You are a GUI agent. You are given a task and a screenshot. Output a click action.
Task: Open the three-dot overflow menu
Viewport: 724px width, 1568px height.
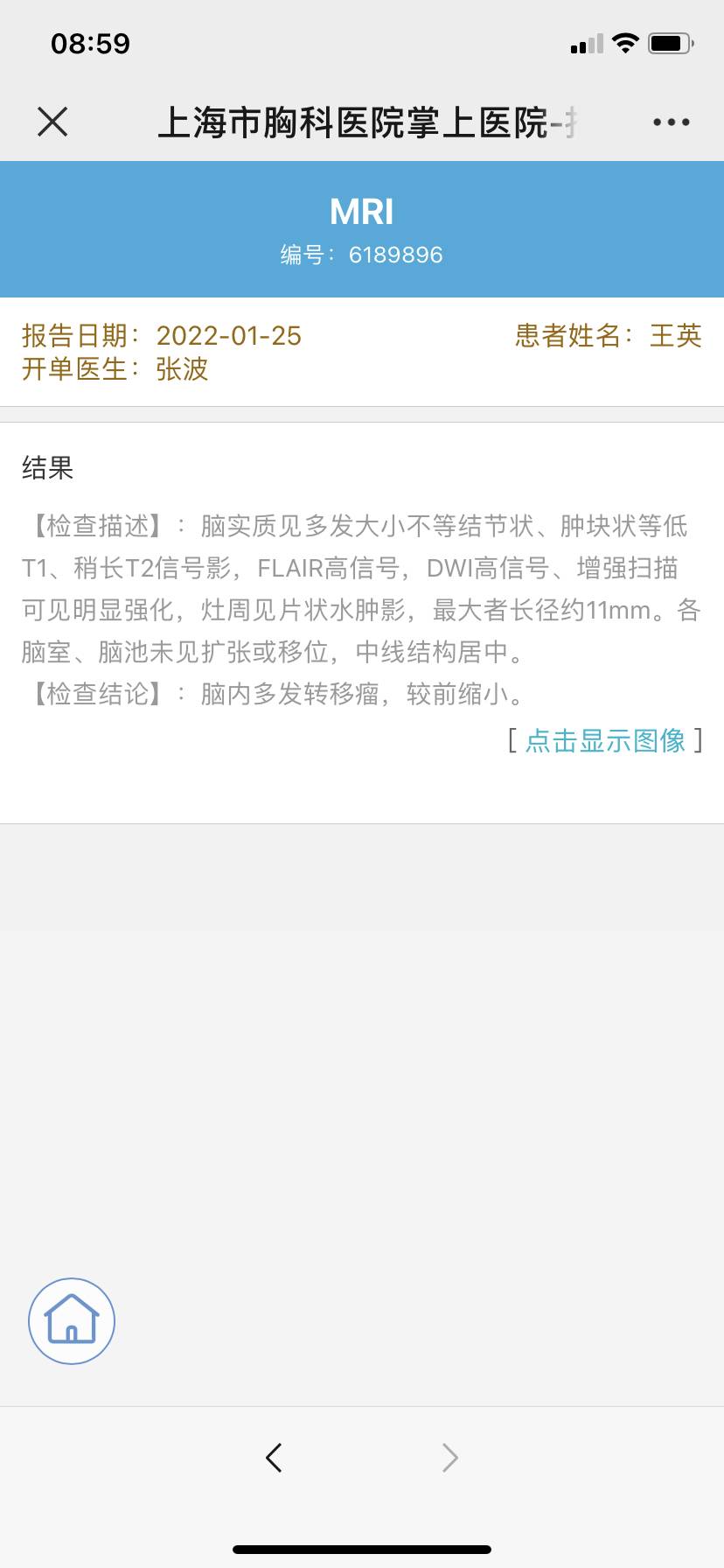coord(671,122)
